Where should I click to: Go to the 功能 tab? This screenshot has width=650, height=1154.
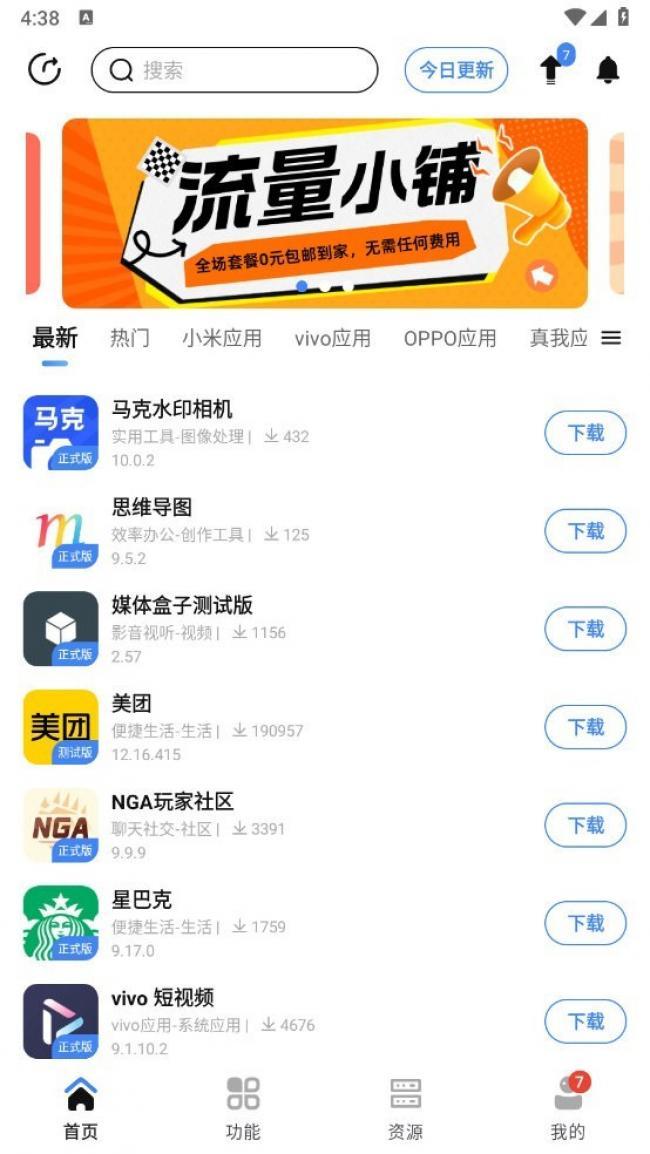point(243,1107)
